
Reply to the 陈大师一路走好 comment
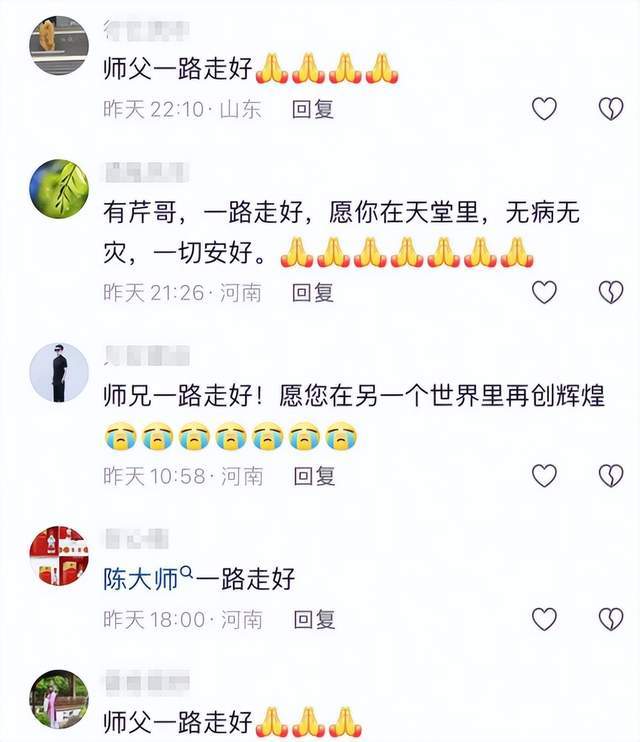coord(312,620)
